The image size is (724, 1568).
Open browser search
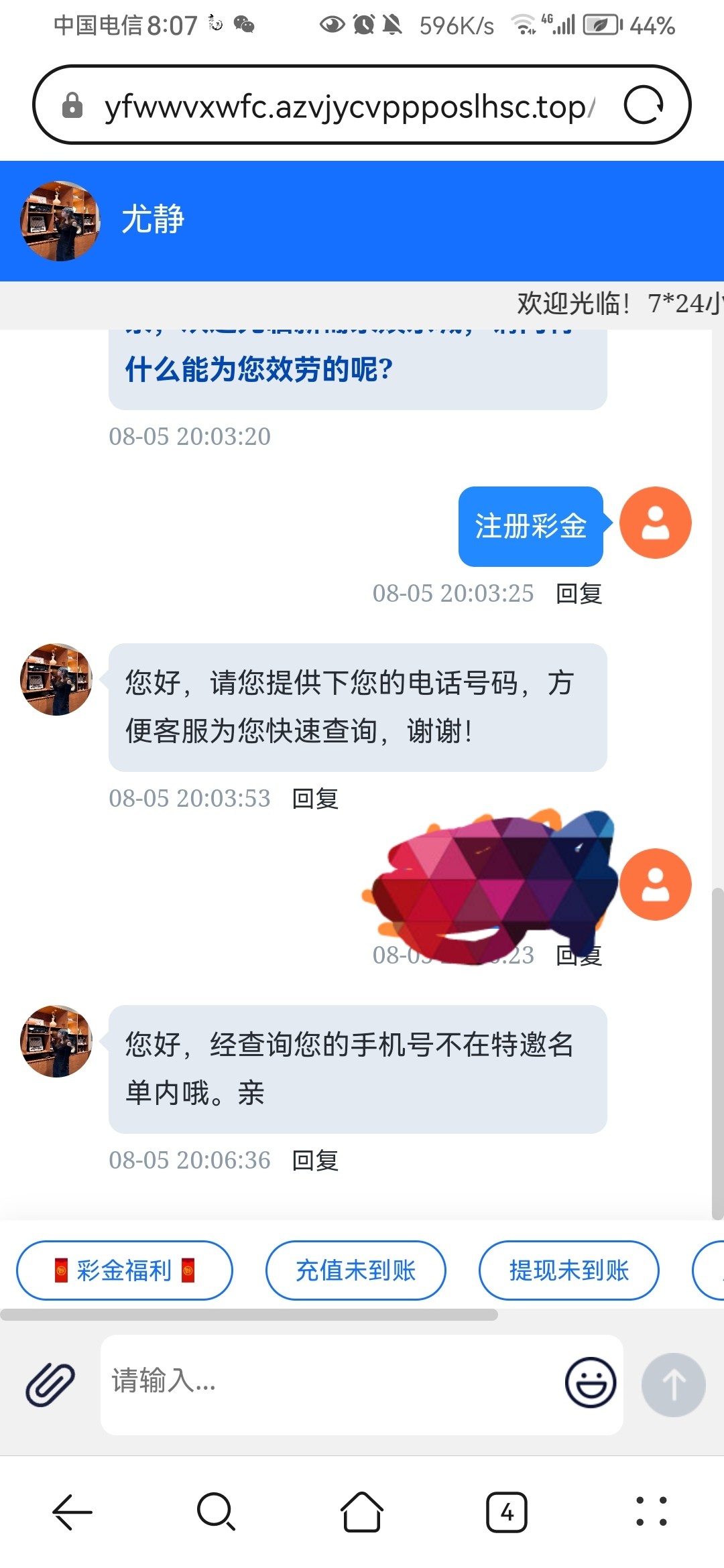pos(217,1512)
